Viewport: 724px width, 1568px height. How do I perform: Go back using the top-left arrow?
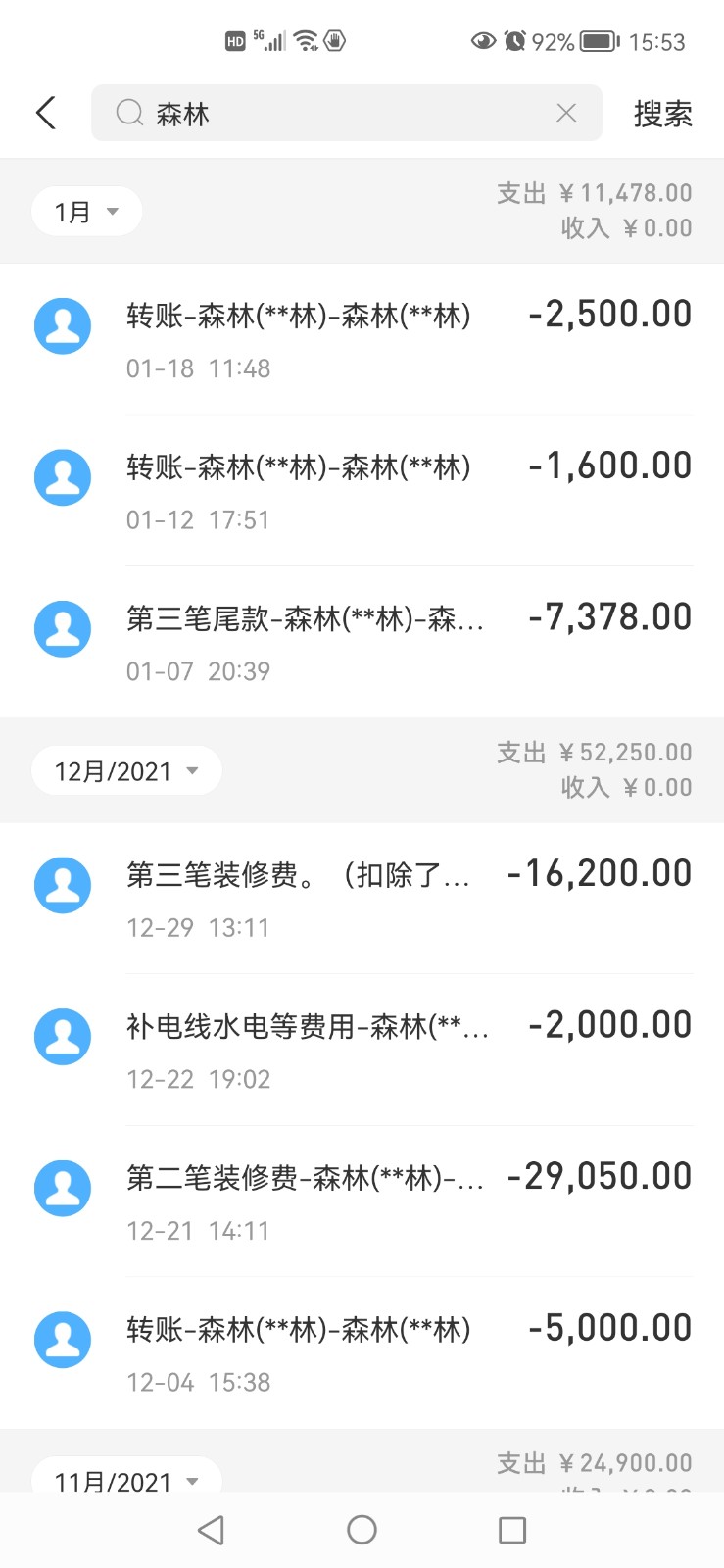46,114
